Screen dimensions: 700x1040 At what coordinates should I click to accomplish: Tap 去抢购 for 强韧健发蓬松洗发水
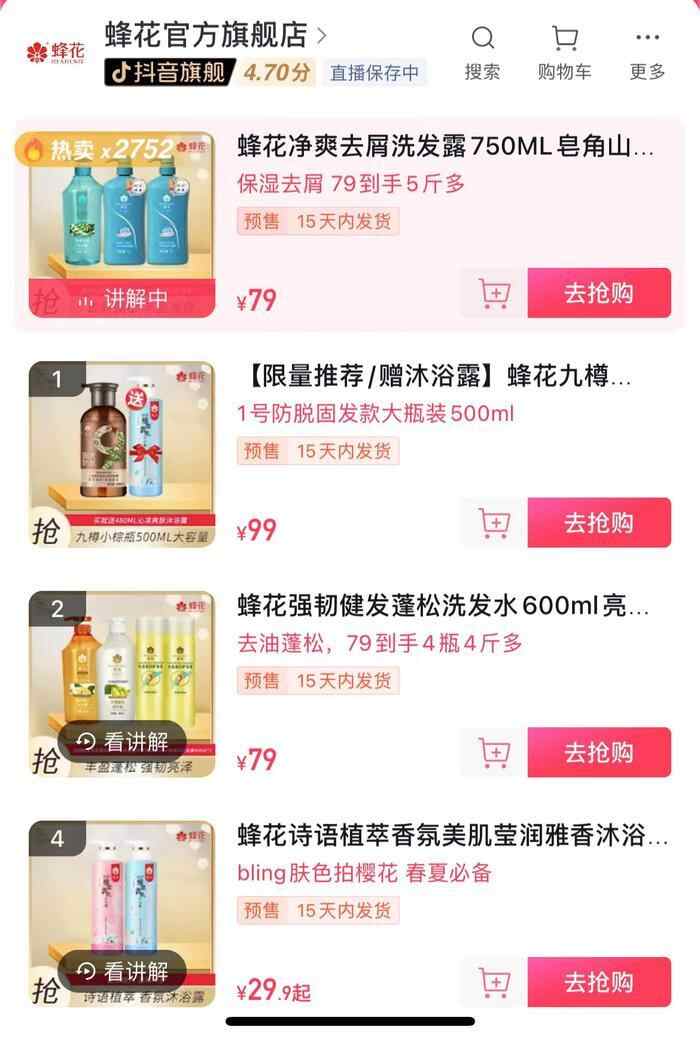[x=599, y=752]
